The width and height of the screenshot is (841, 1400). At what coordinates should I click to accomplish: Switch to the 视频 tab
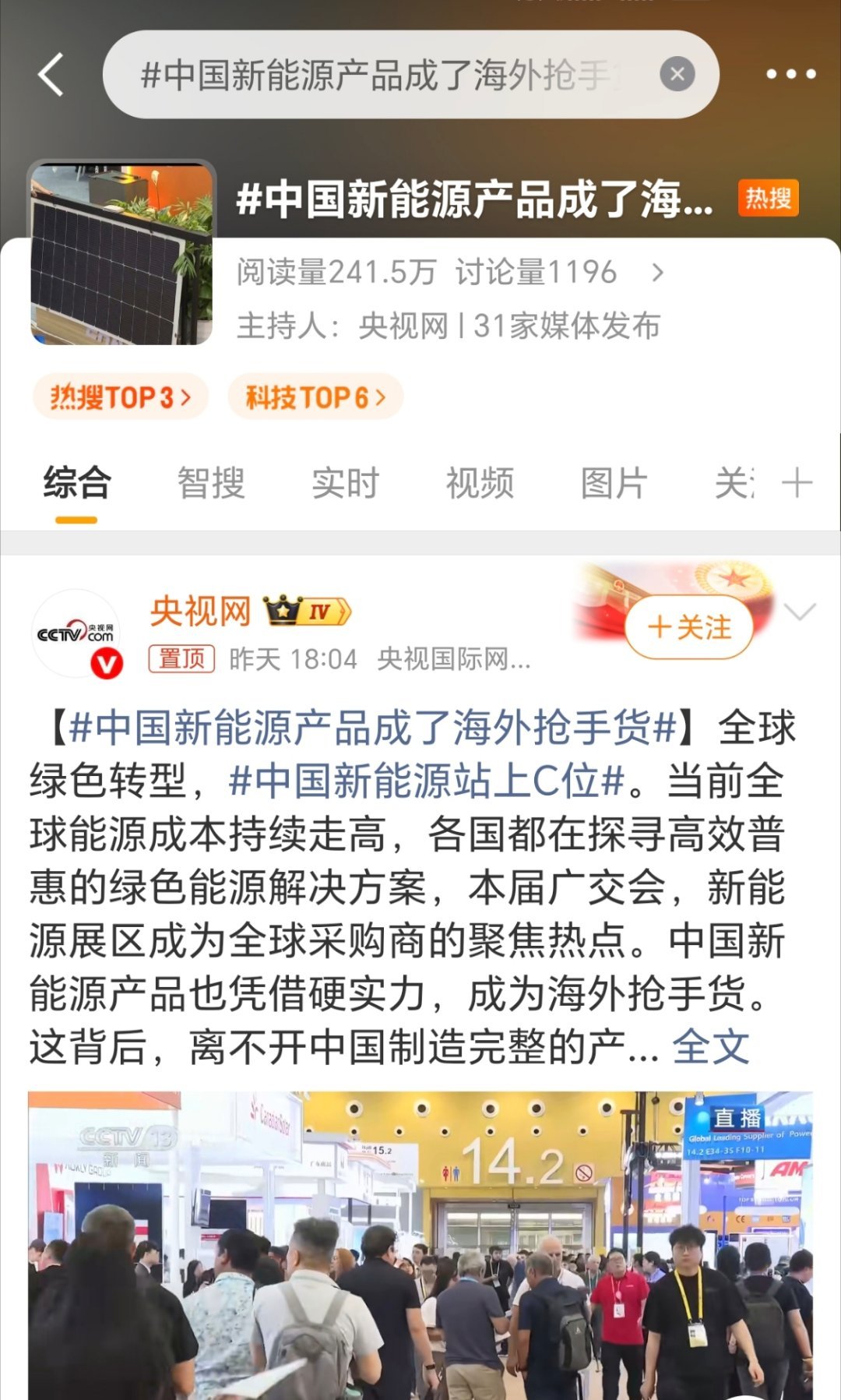coord(478,483)
